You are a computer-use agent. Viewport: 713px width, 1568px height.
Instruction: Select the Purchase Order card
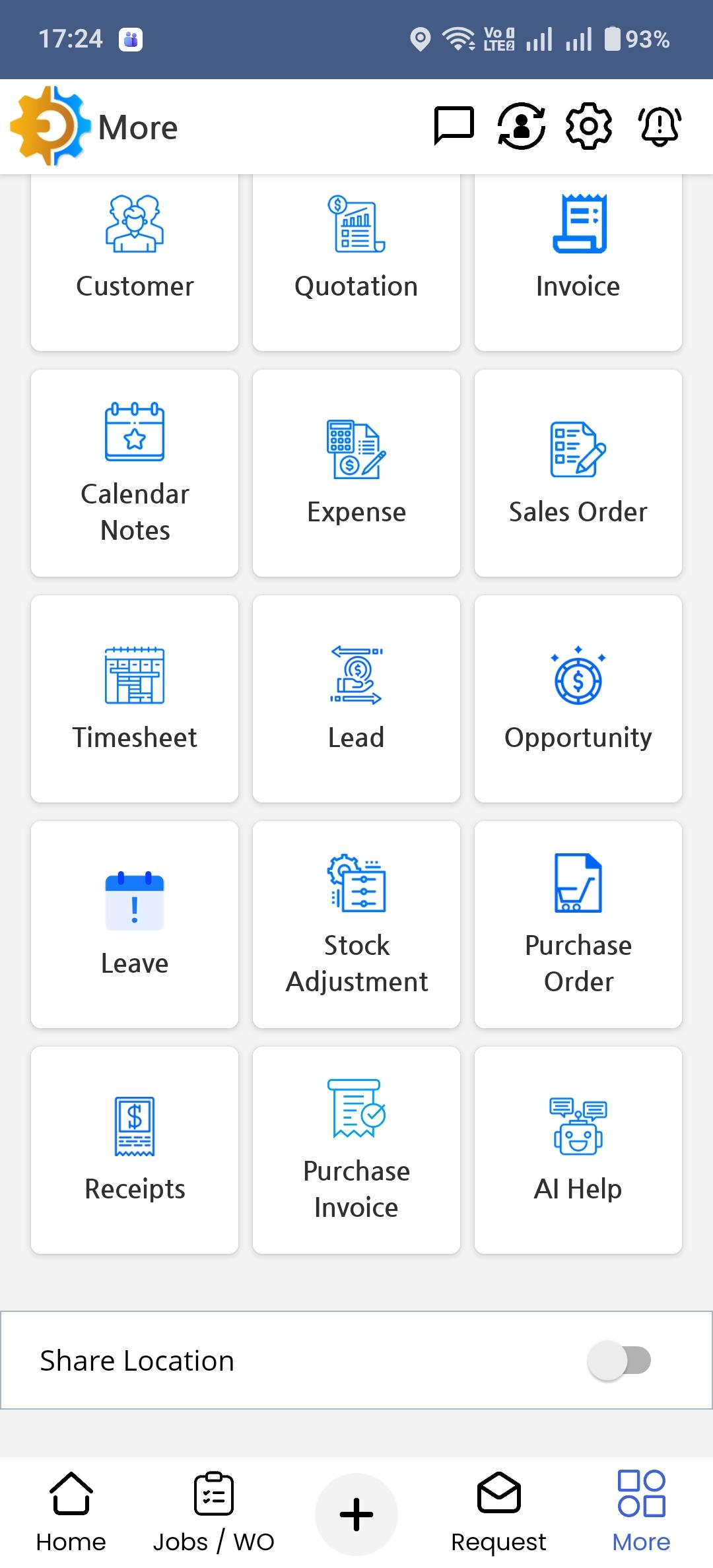coord(578,924)
